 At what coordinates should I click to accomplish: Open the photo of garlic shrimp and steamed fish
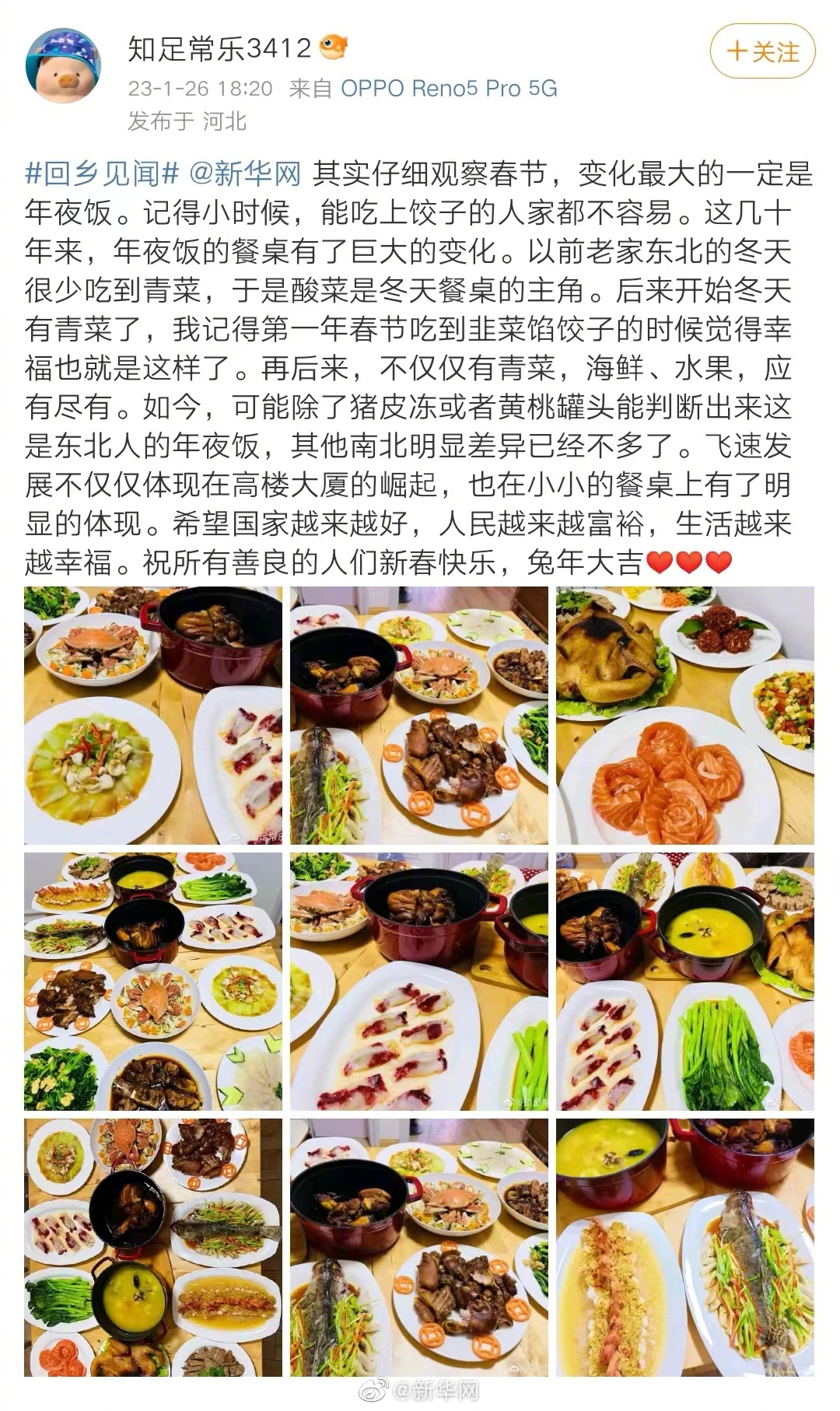tap(684, 1247)
